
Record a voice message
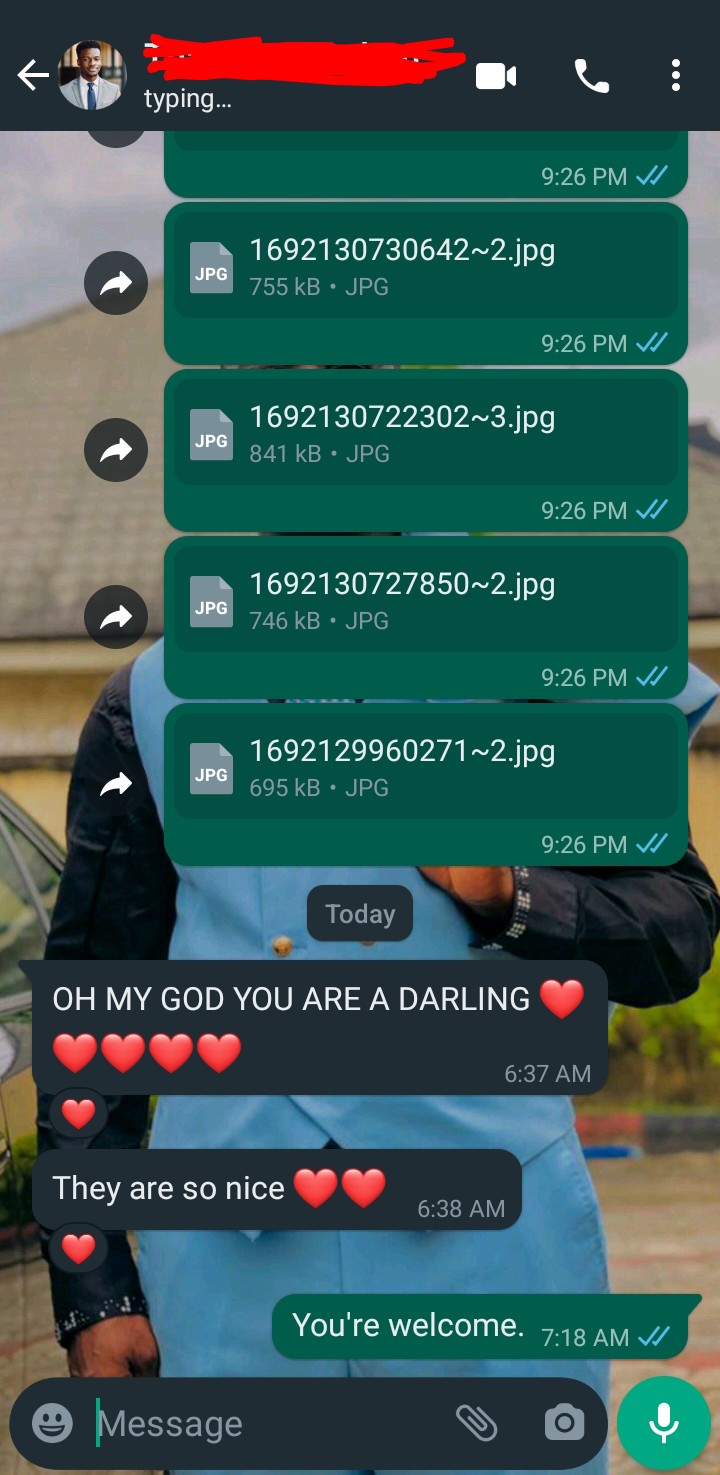[664, 1423]
